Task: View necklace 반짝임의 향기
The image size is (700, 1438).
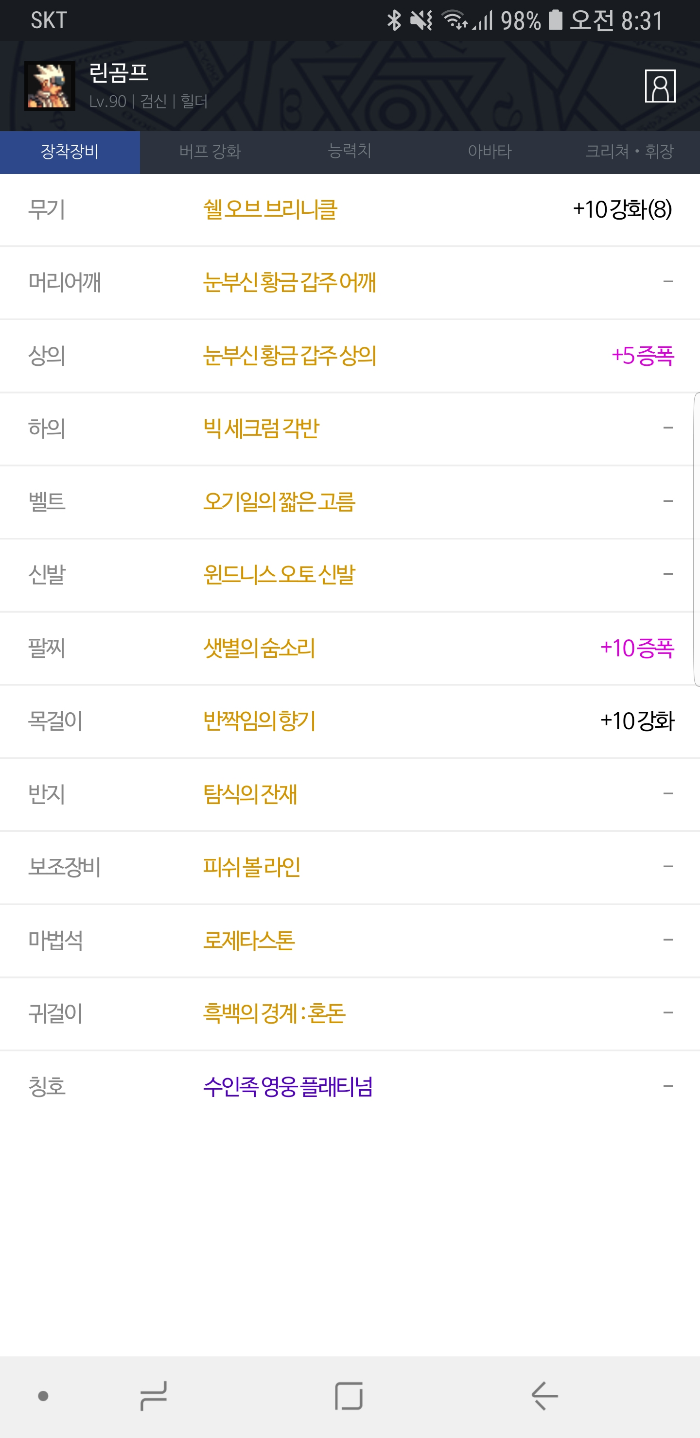Action: [x=259, y=721]
